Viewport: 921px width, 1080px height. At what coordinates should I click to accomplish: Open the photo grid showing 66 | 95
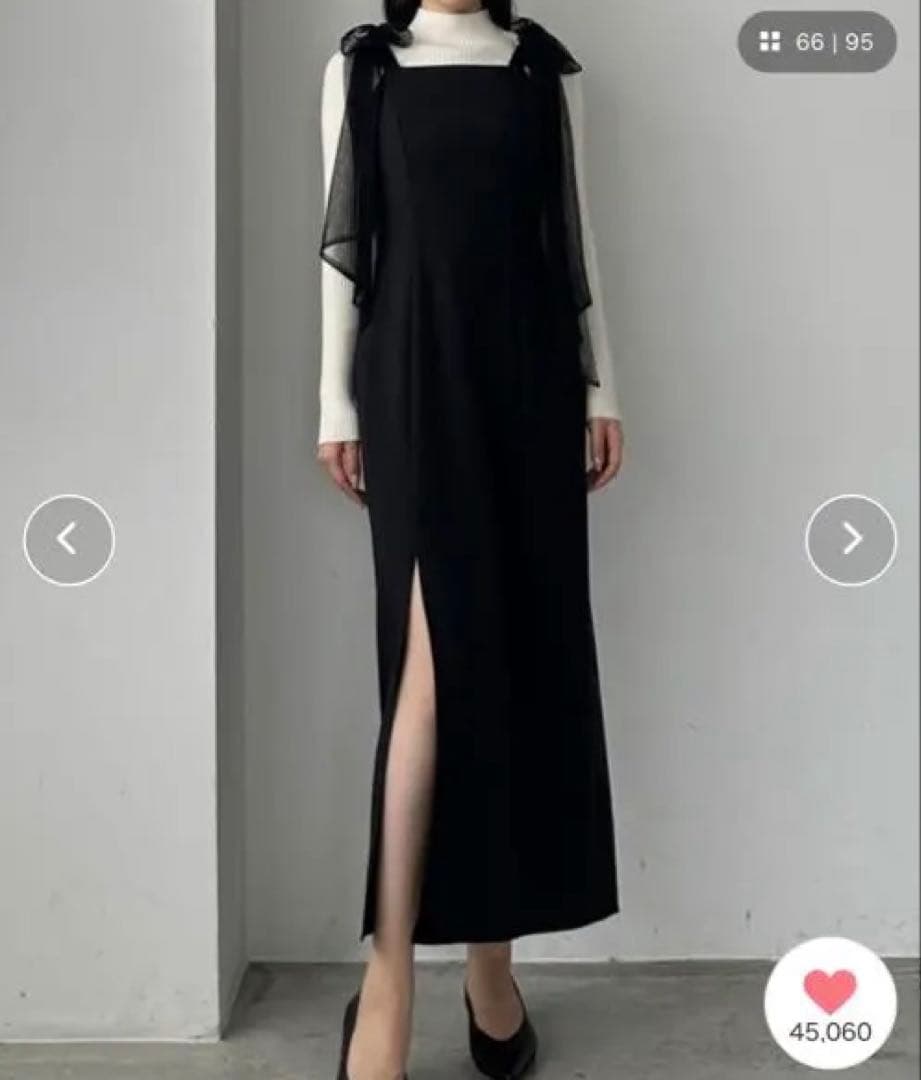(817, 42)
